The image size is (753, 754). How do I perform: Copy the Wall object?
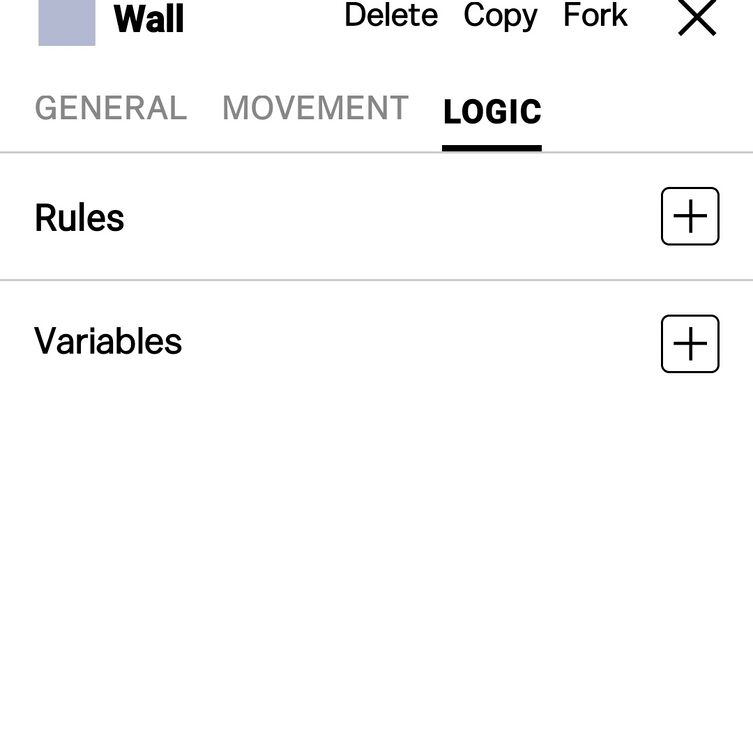pyautogui.click(x=500, y=16)
